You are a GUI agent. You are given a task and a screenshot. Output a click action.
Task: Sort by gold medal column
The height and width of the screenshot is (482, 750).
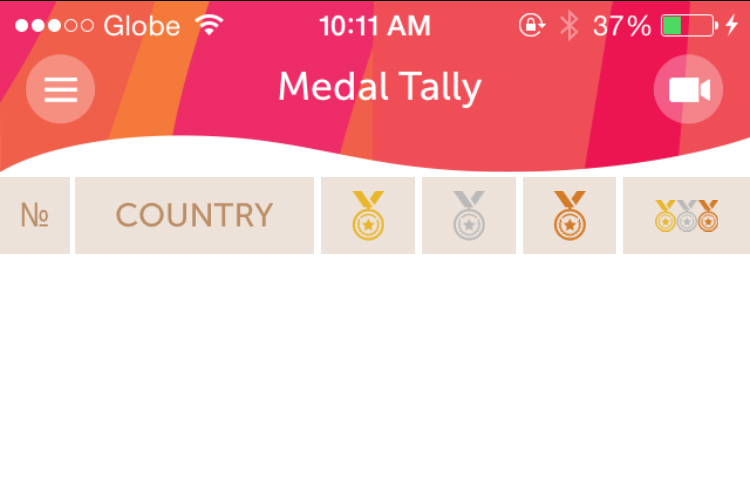coord(368,215)
